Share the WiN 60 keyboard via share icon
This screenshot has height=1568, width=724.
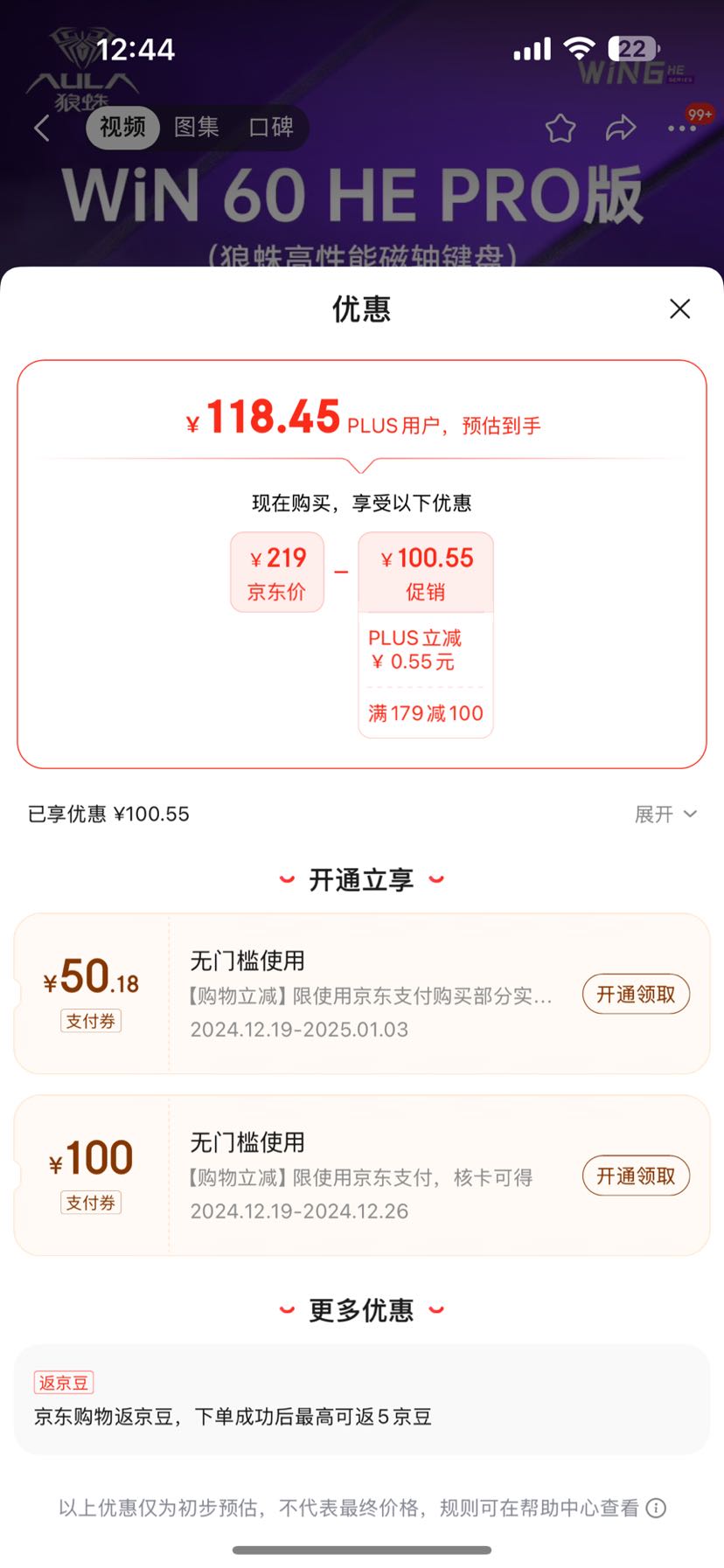621,128
